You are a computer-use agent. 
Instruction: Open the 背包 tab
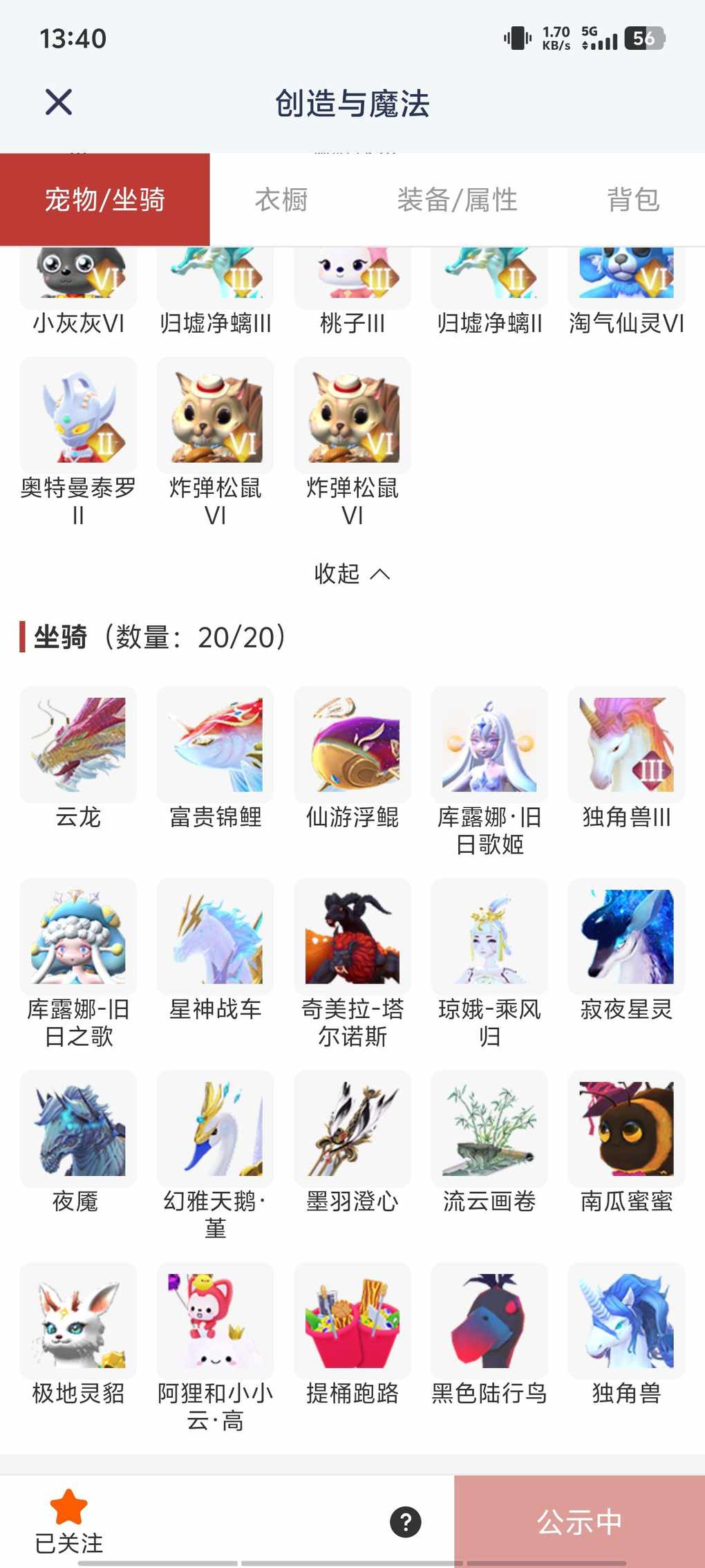(x=632, y=200)
